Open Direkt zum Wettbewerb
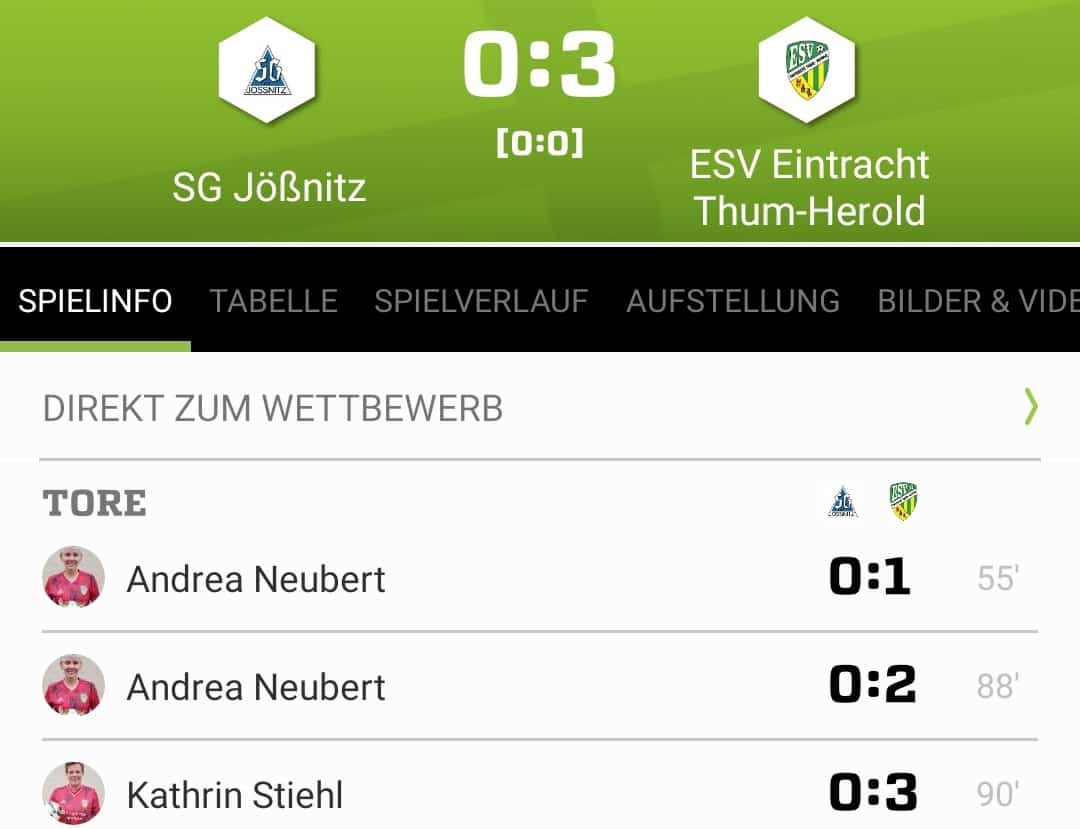Screen dimensions: 1080x829 point(540,408)
